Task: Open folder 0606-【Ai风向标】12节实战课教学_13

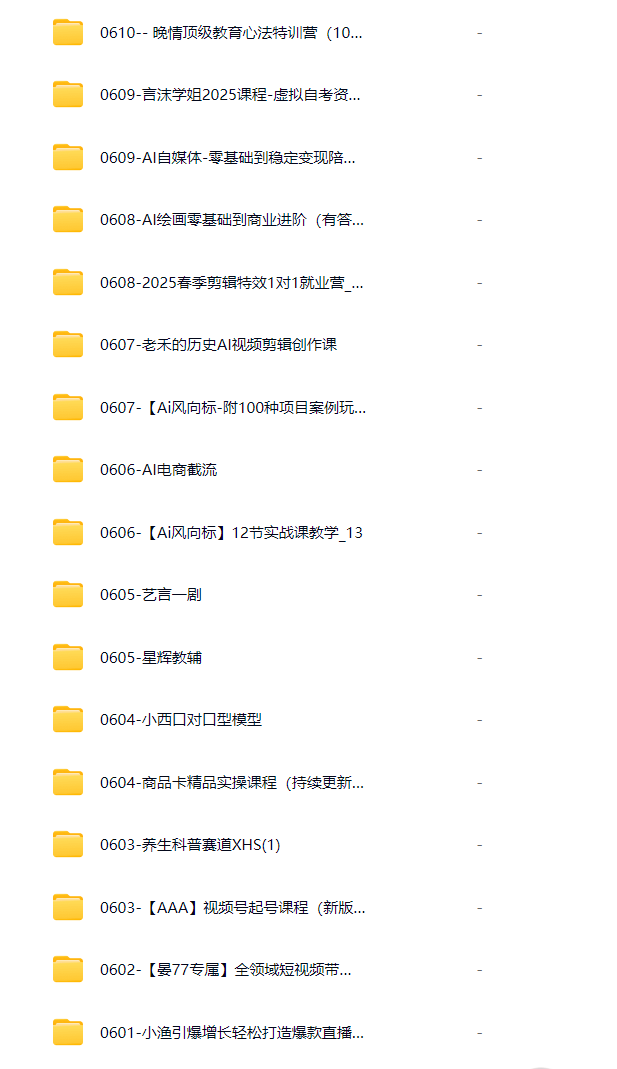Action: [231, 533]
